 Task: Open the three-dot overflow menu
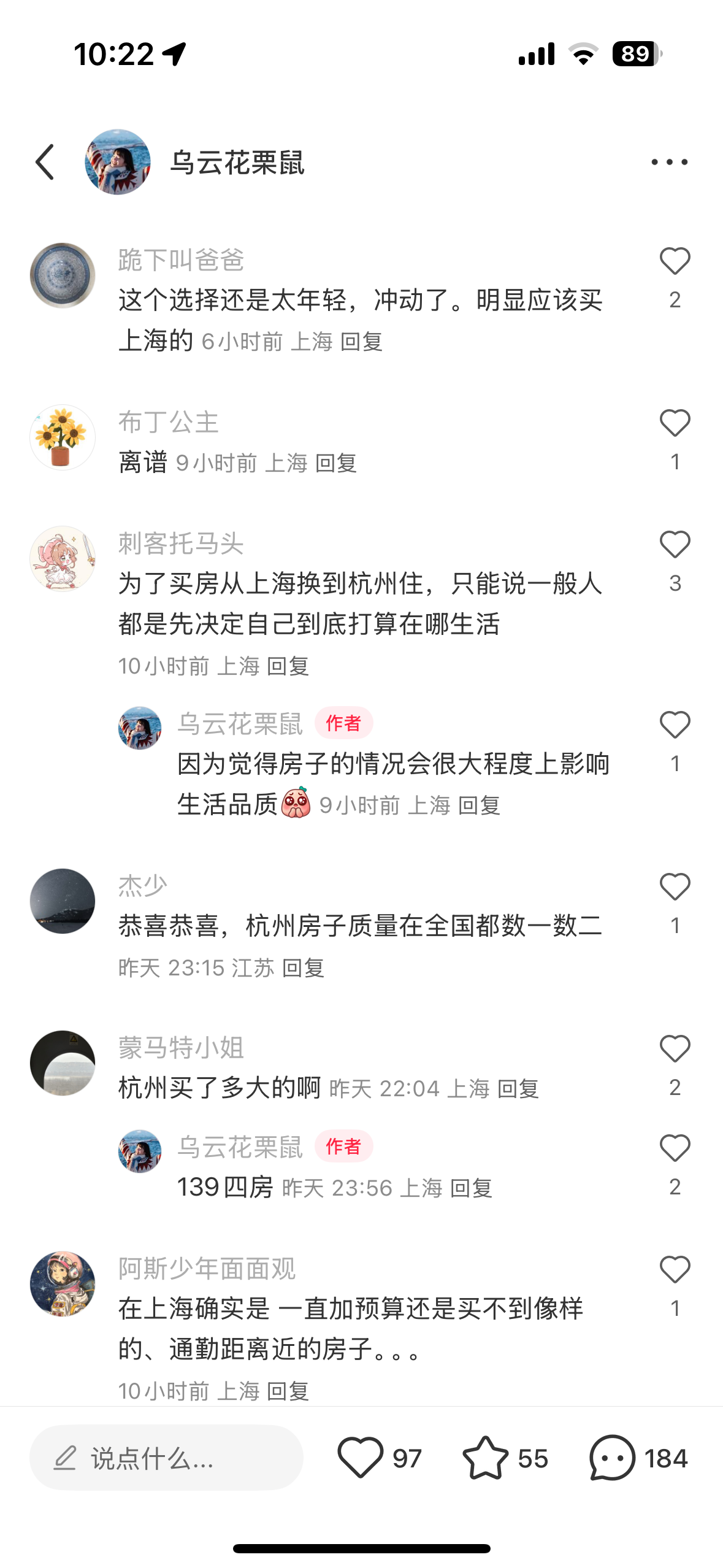[x=669, y=163]
